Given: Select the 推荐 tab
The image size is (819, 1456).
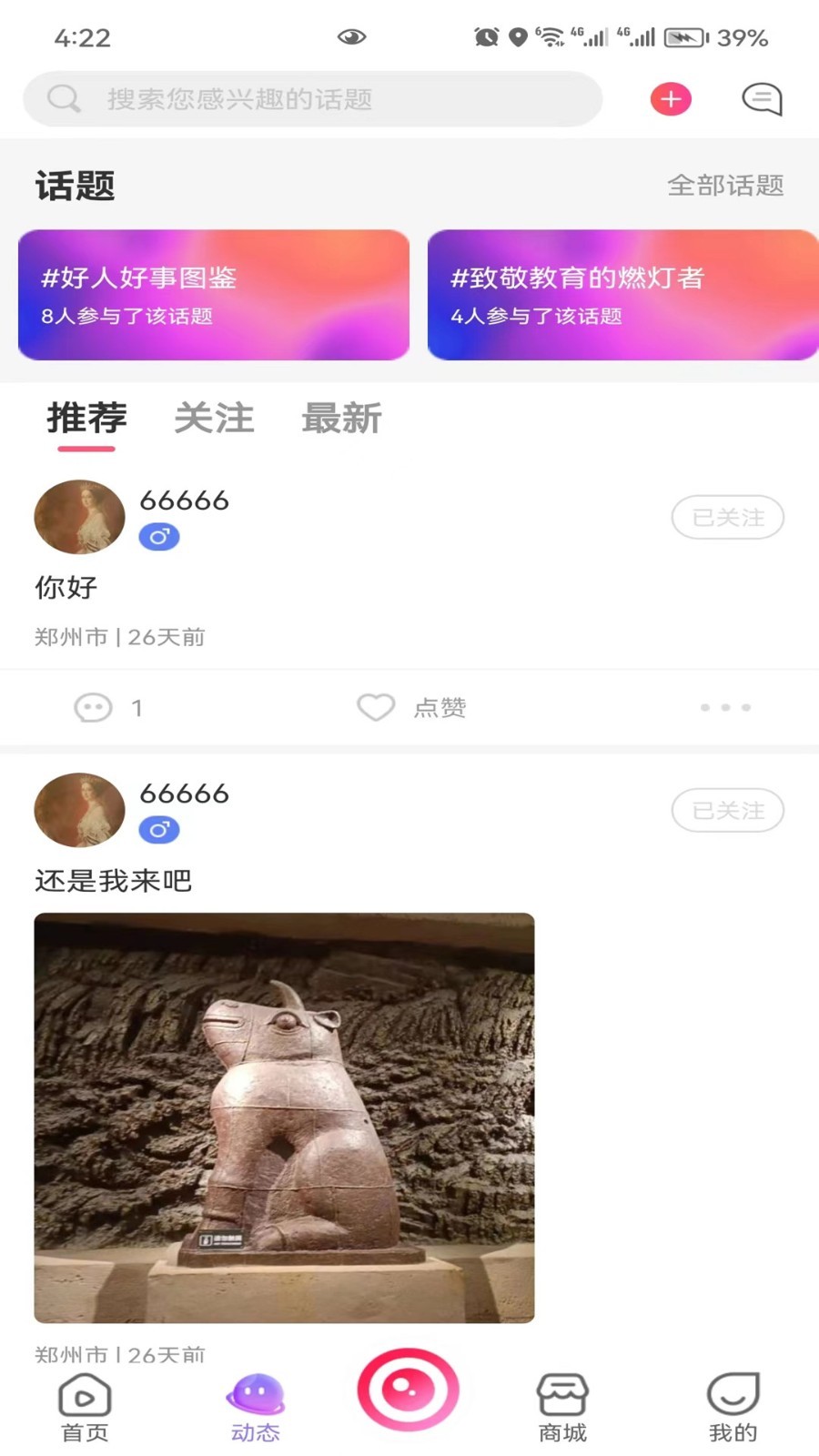Looking at the screenshot, I should 86,419.
